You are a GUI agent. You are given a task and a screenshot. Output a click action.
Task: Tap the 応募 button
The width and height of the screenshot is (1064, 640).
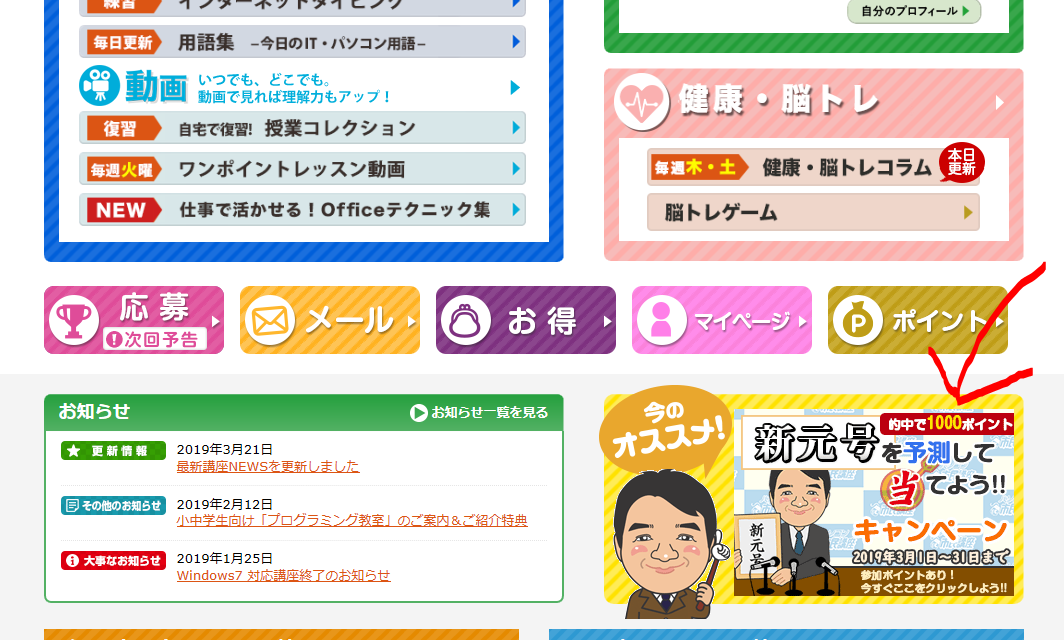click(x=134, y=320)
